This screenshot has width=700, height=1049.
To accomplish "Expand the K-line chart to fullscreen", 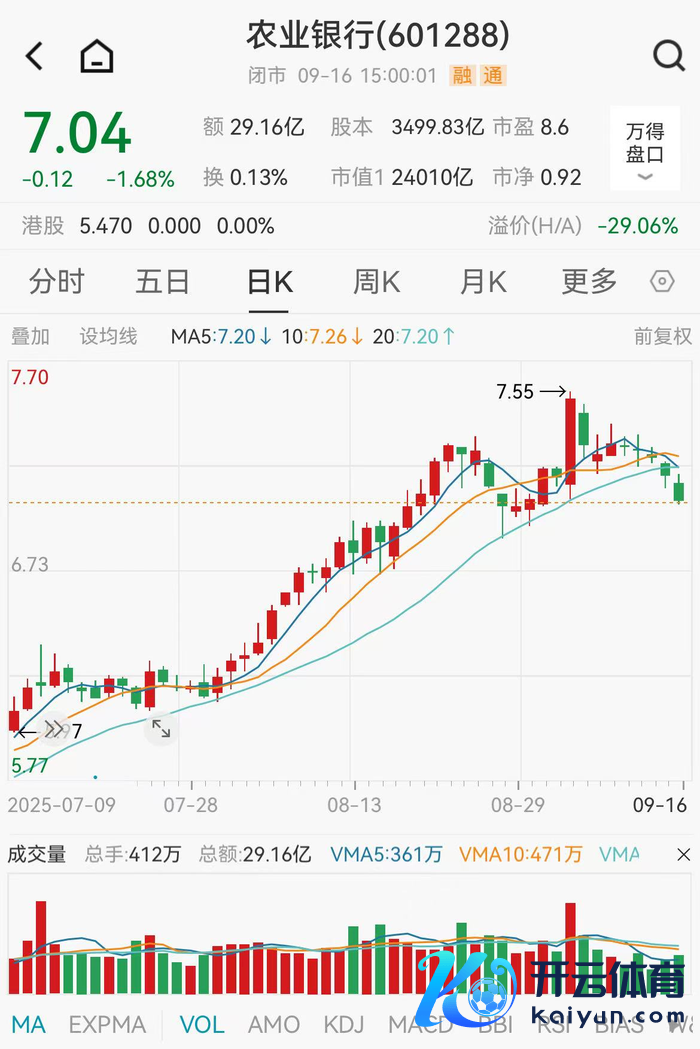I will [x=161, y=729].
